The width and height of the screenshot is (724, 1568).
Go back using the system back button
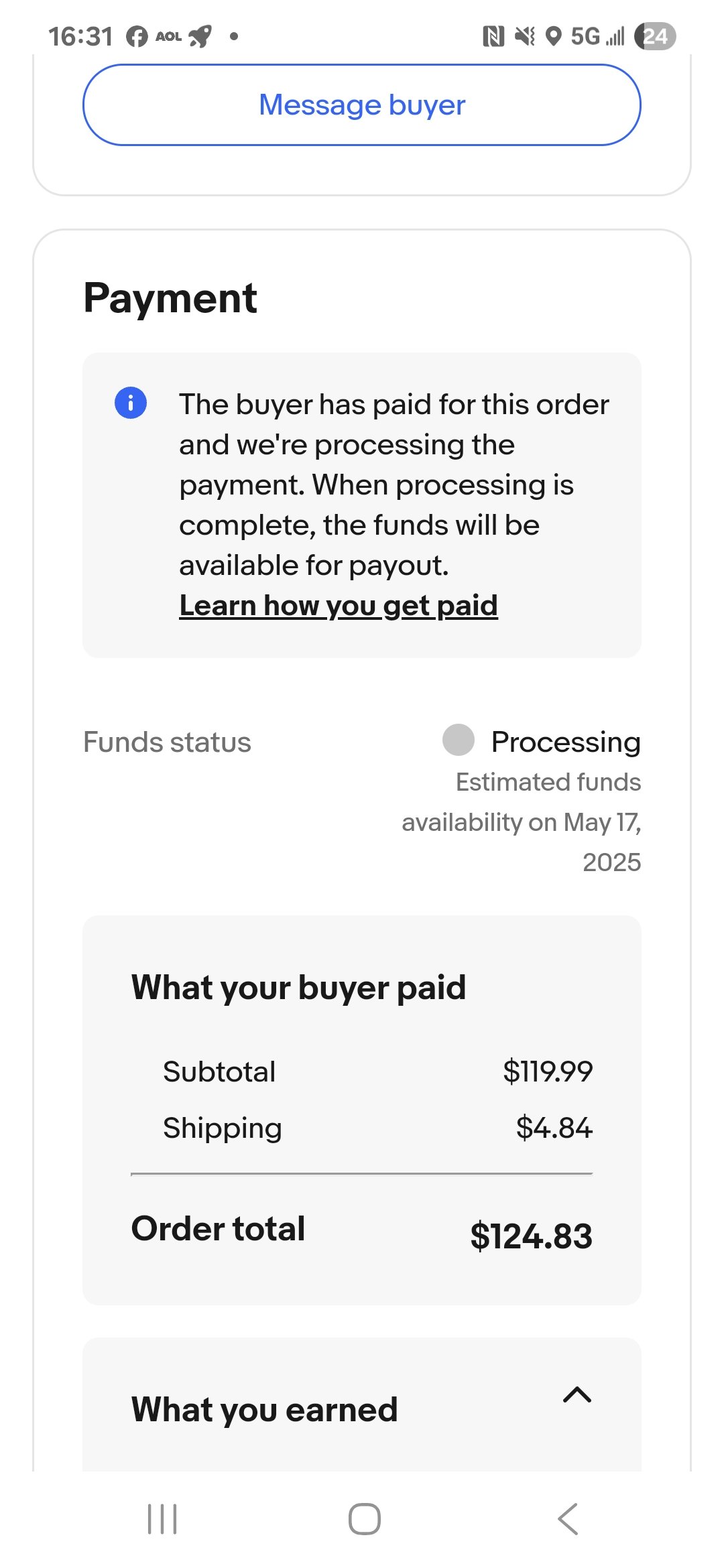tap(568, 1519)
